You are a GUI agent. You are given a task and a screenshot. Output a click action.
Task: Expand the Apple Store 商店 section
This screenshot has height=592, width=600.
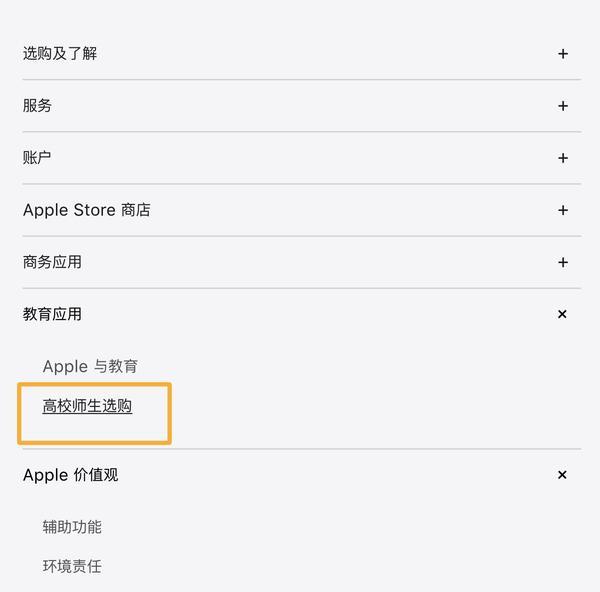point(562,210)
